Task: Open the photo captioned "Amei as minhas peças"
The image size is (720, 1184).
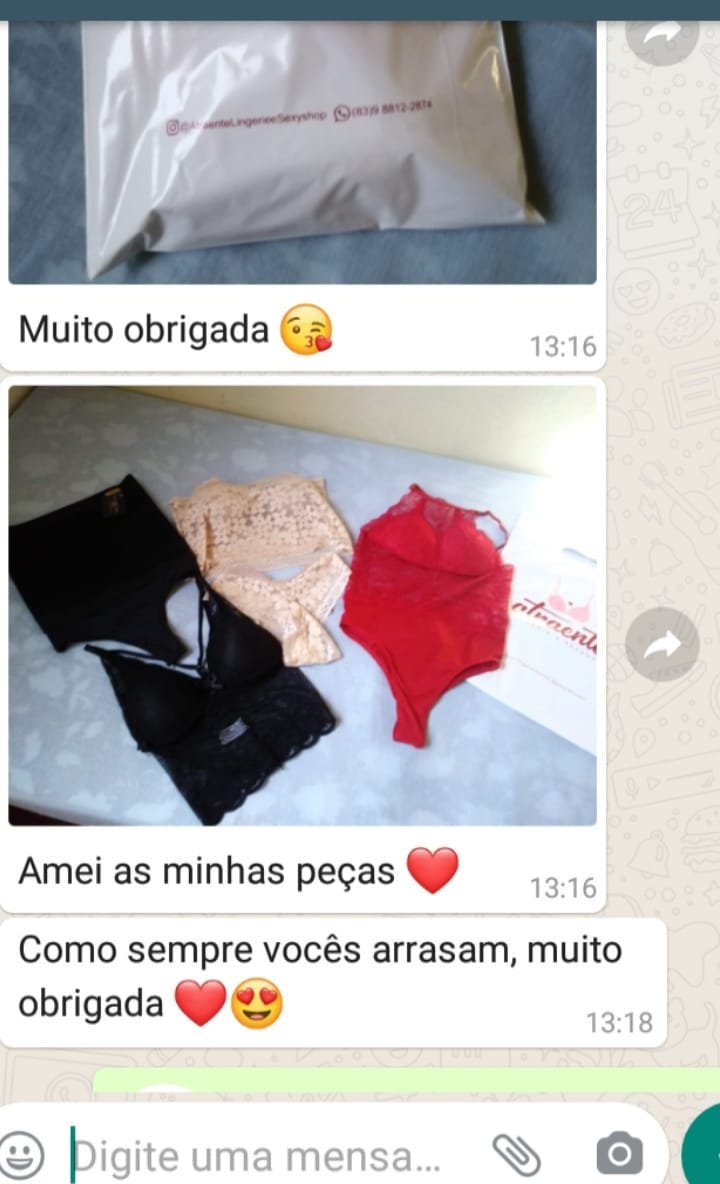Action: [x=302, y=606]
